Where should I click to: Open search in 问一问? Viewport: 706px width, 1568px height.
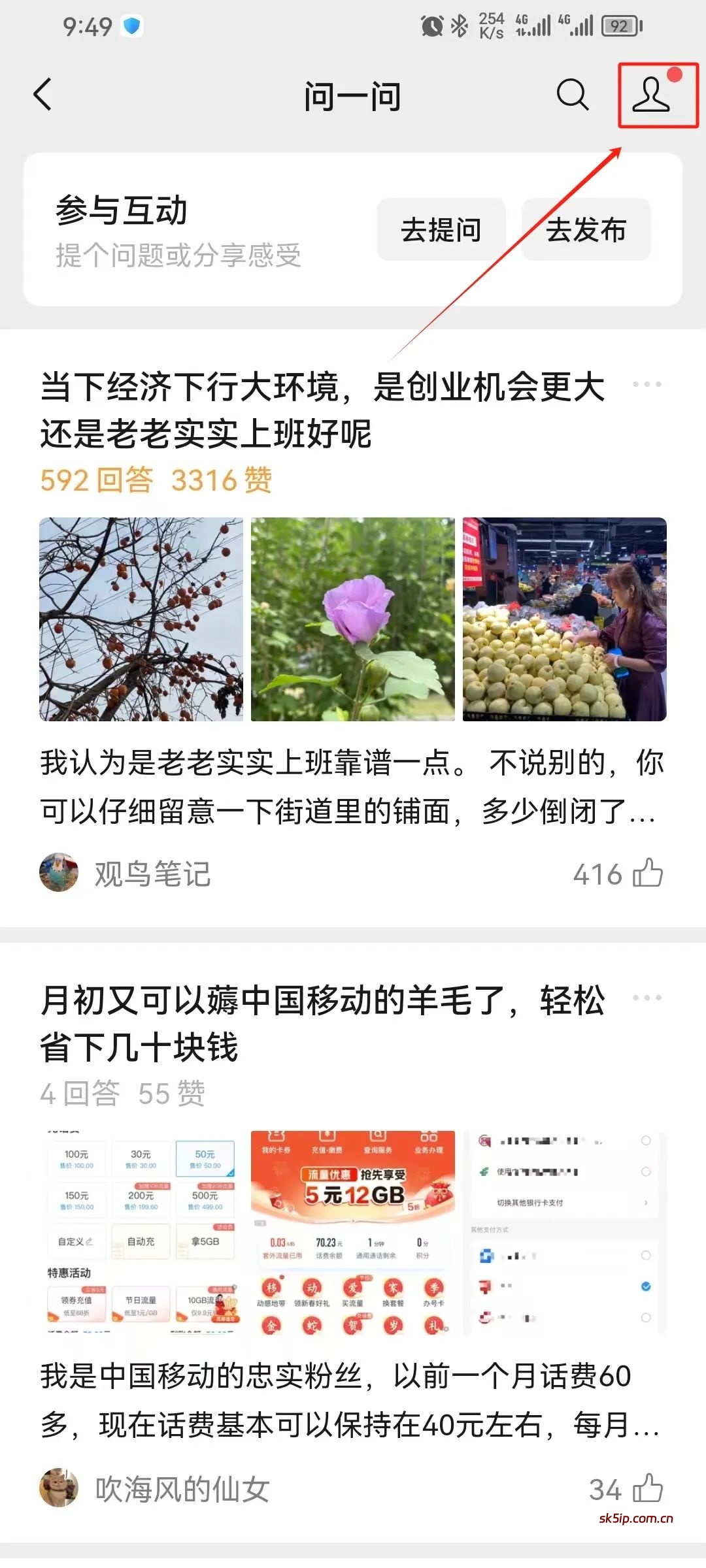pos(573,95)
